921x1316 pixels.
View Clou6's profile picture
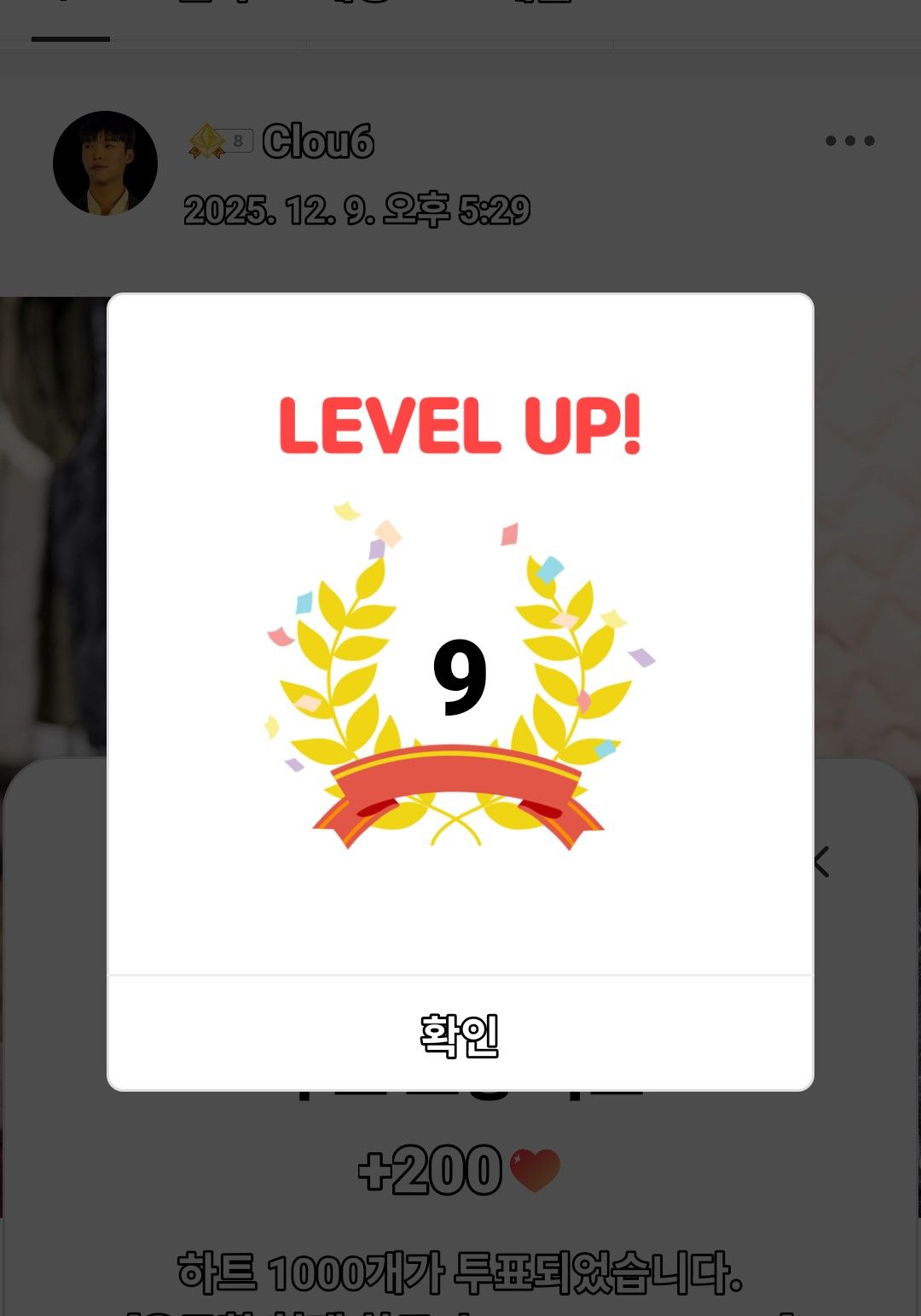coord(105,163)
